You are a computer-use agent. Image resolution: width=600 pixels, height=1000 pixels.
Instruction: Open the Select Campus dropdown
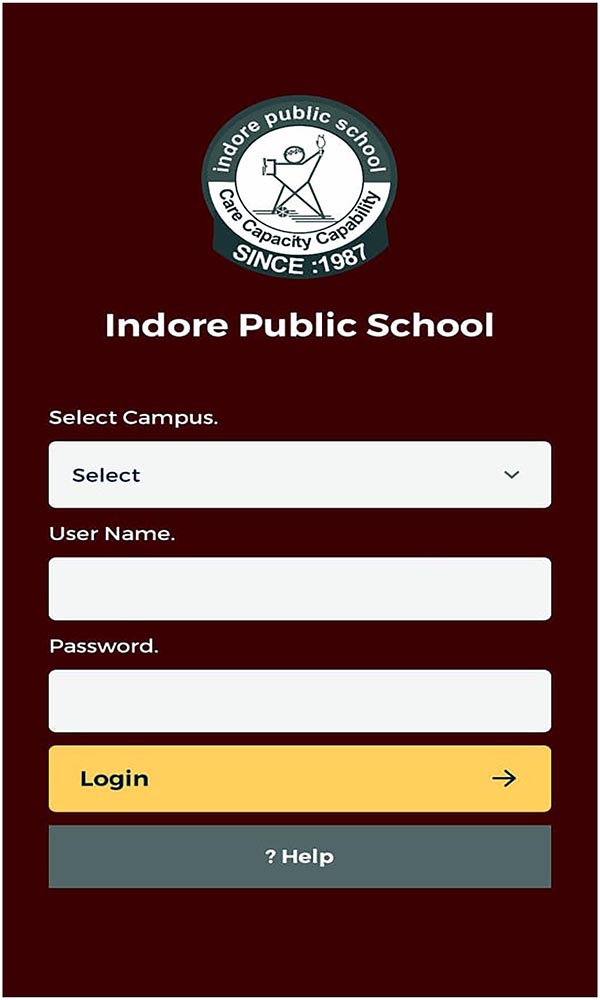299,475
